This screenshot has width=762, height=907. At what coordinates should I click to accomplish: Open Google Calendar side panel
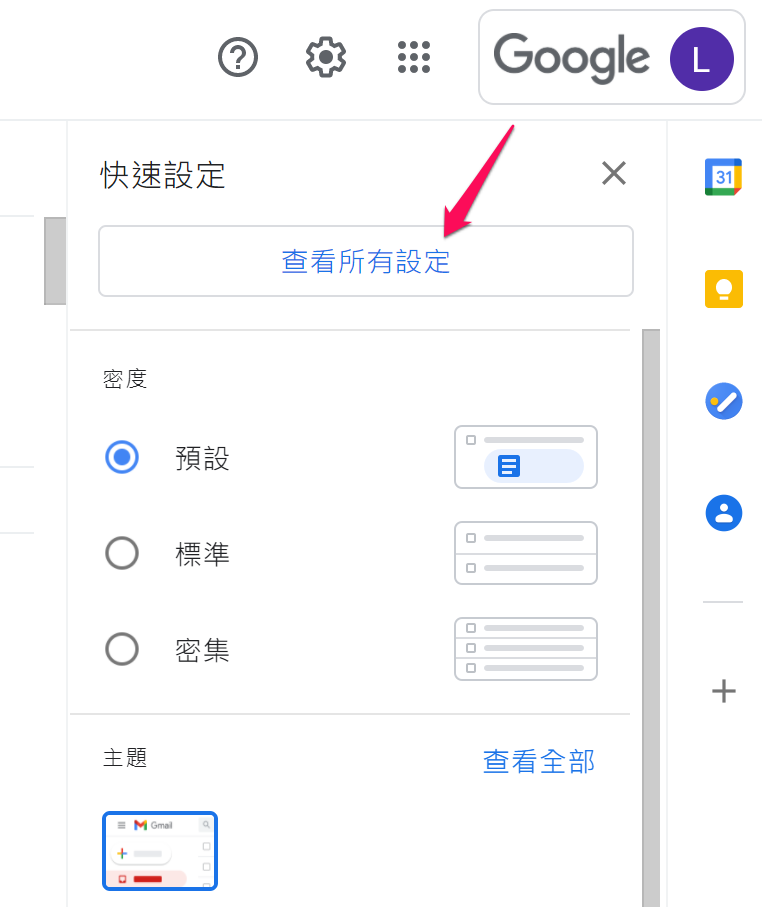coord(723,177)
